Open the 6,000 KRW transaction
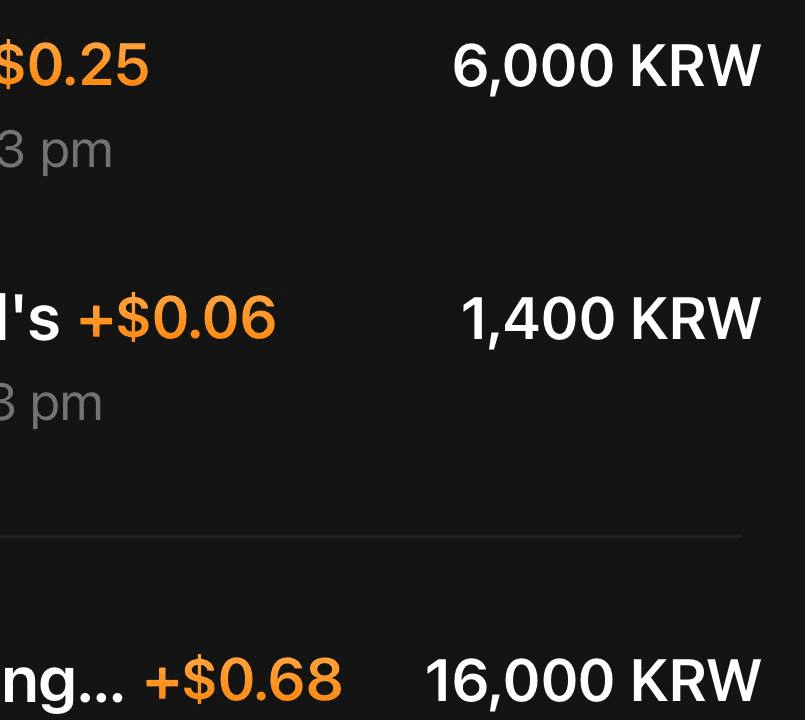This screenshot has height=720, width=805. coord(605,68)
